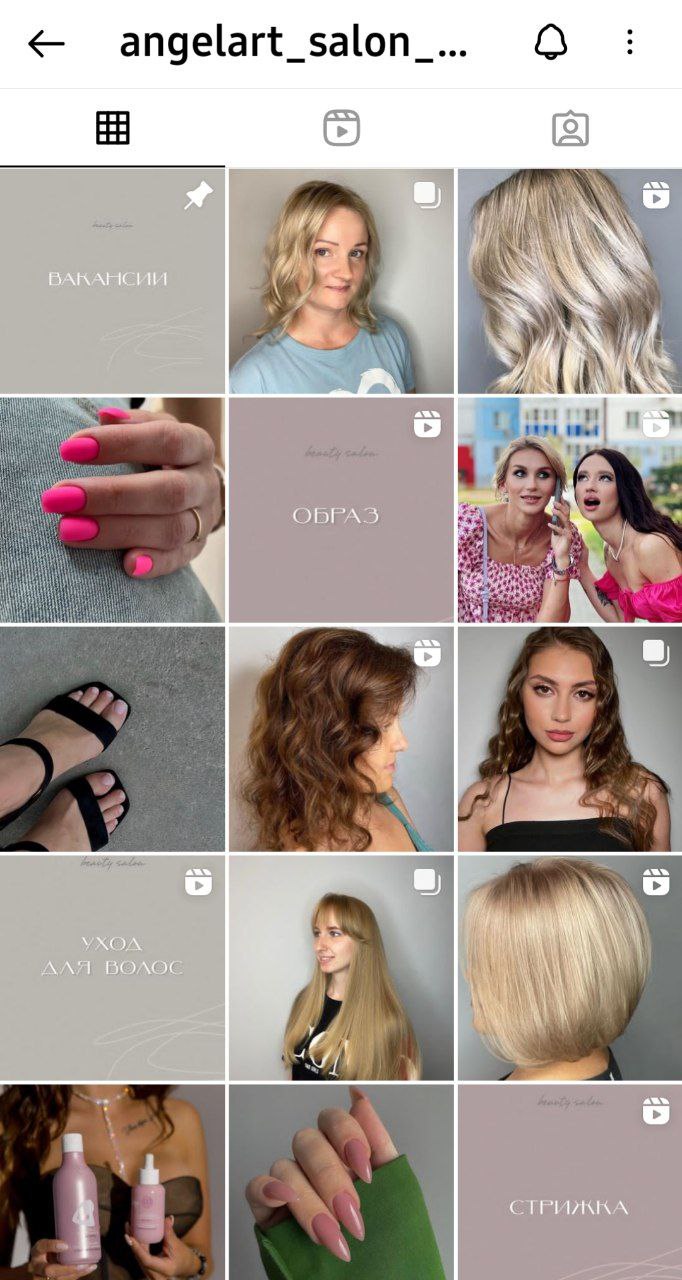The height and width of the screenshot is (1280, 682).
Task: Open the nude almond nails post
Action: pyautogui.click(x=341, y=1182)
